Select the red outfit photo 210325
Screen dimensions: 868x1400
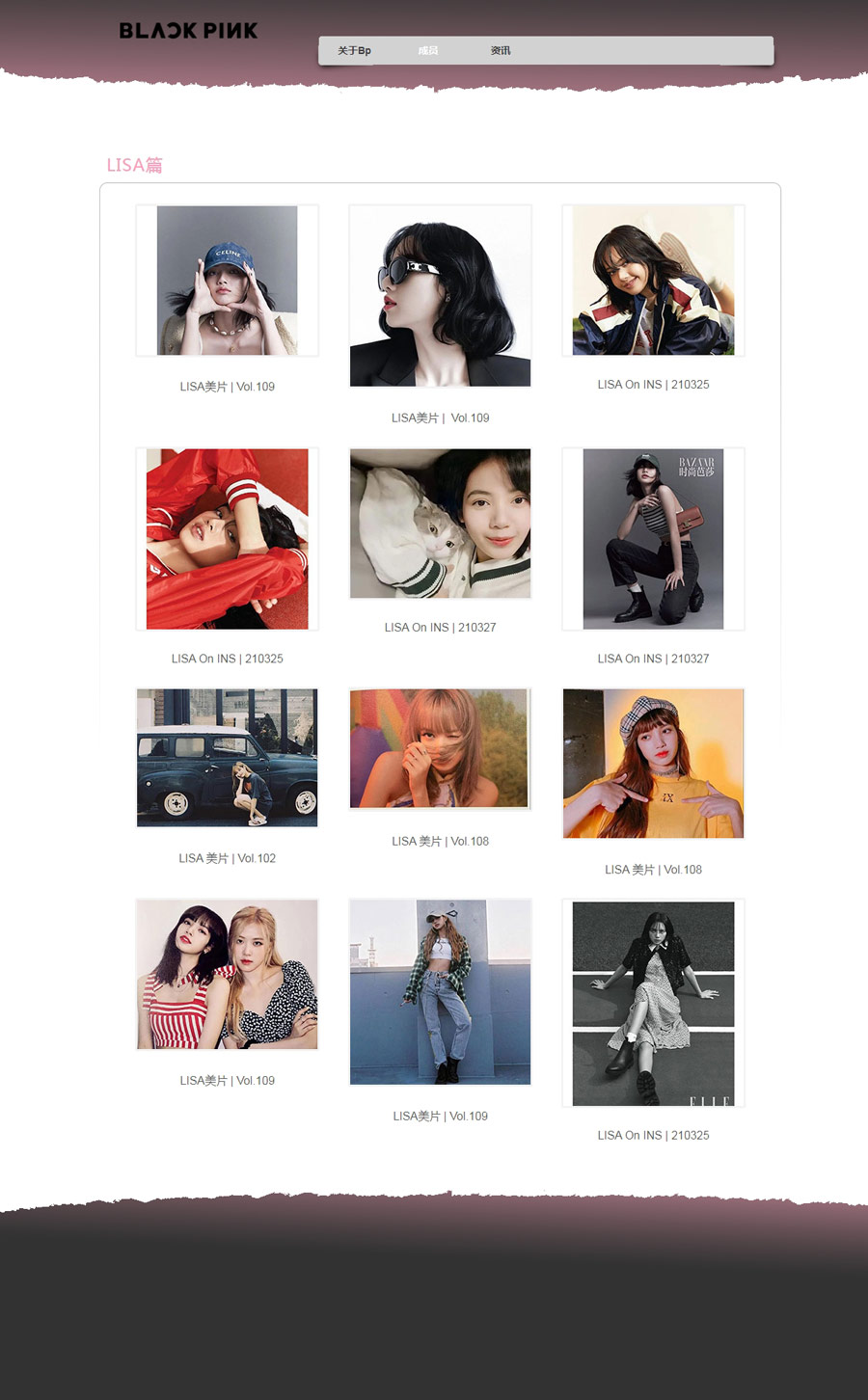227,538
